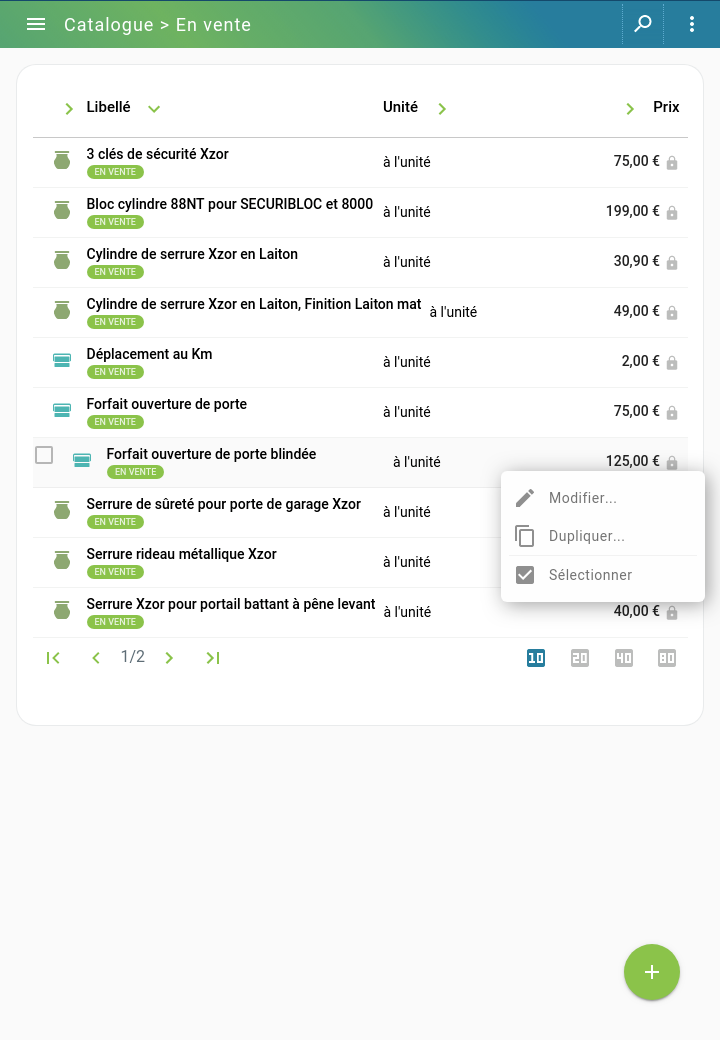This screenshot has width=720, height=1040.
Task: Go to the next page of results
Action: point(169,658)
